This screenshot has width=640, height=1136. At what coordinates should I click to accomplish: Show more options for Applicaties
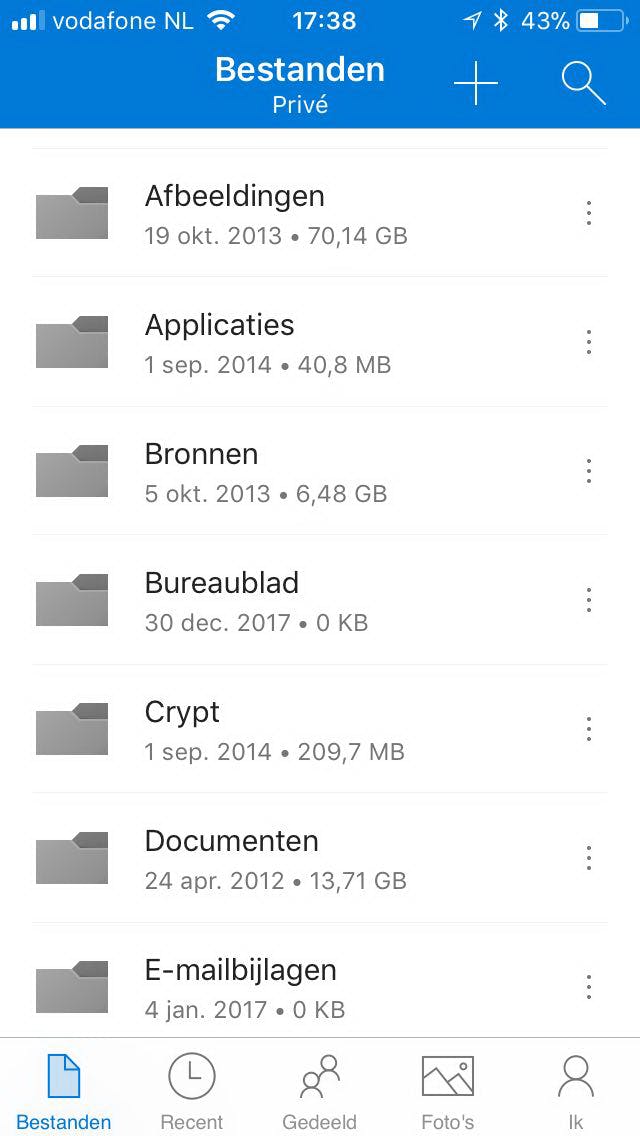589,342
